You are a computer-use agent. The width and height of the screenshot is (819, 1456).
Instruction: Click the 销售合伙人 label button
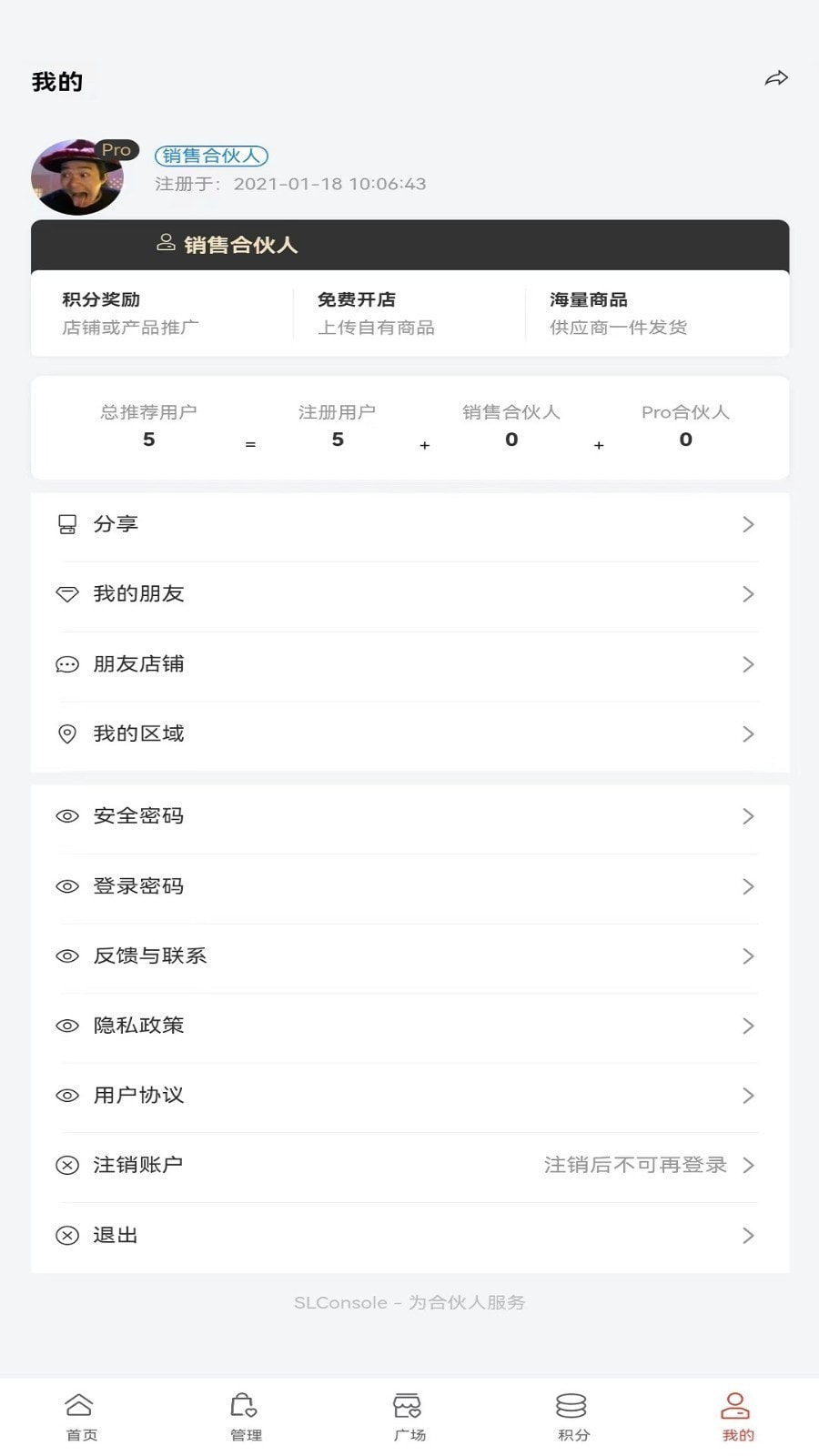pyautogui.click(x=210, y=156)
